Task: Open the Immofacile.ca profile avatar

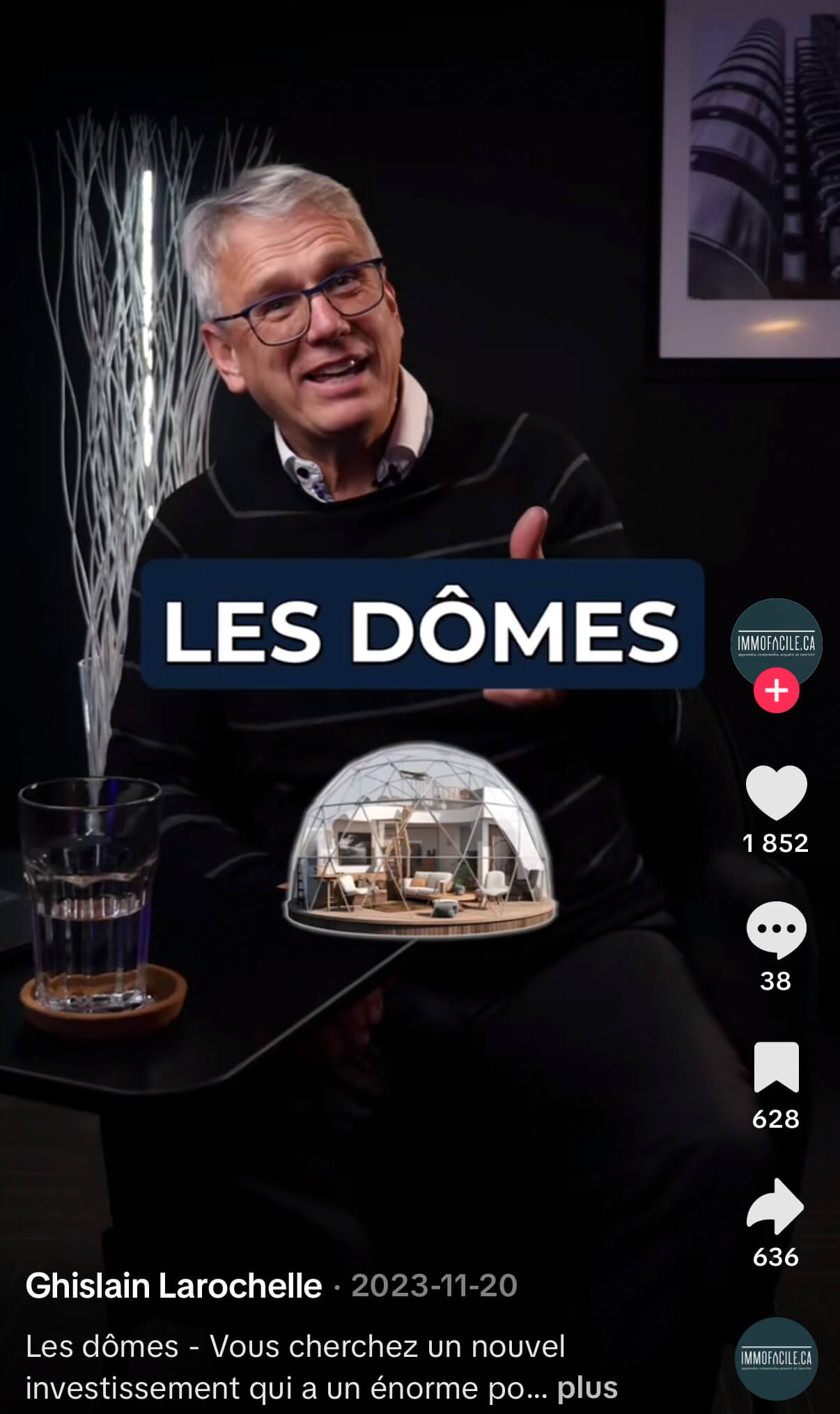Action: [776, 642]
